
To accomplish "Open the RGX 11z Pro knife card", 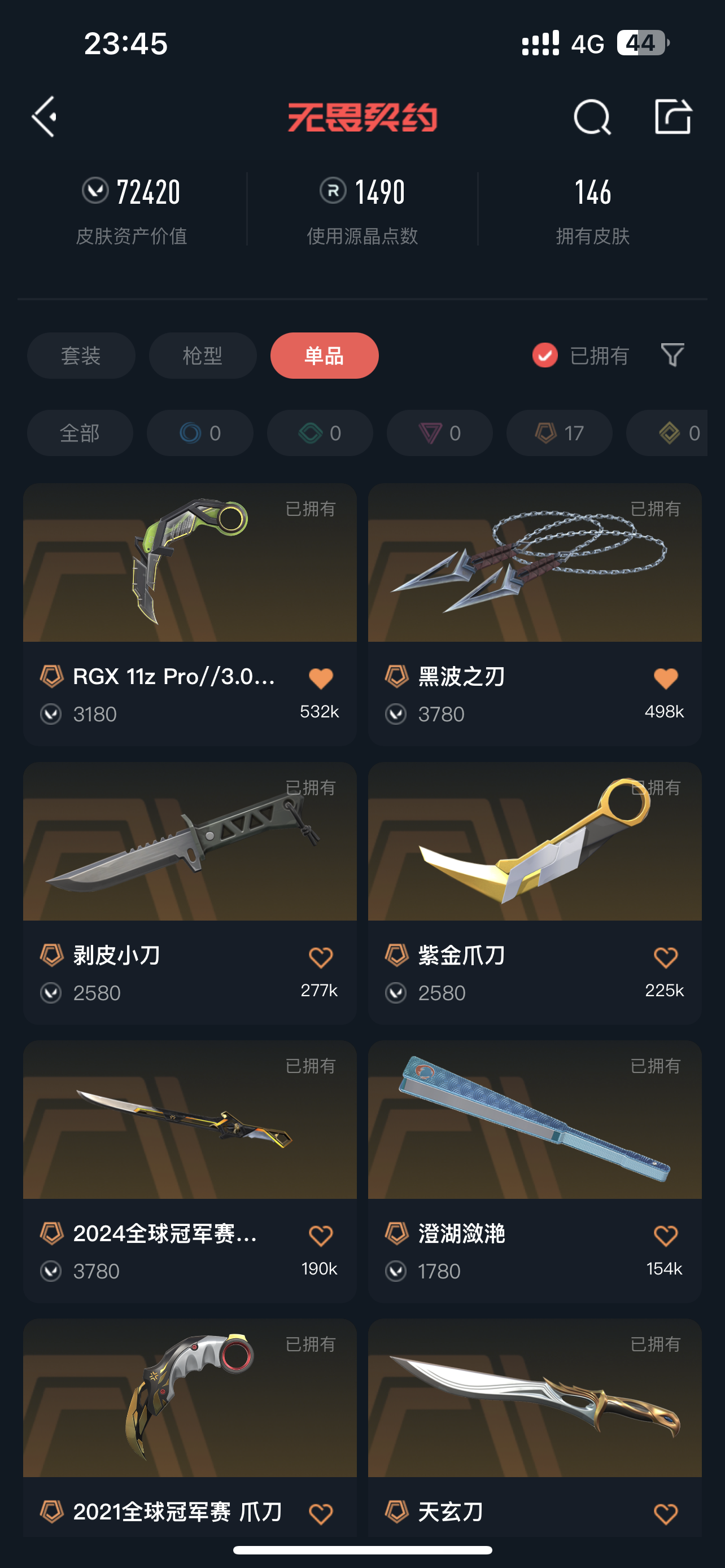I will pyautogui.click(x=189, y=563).
